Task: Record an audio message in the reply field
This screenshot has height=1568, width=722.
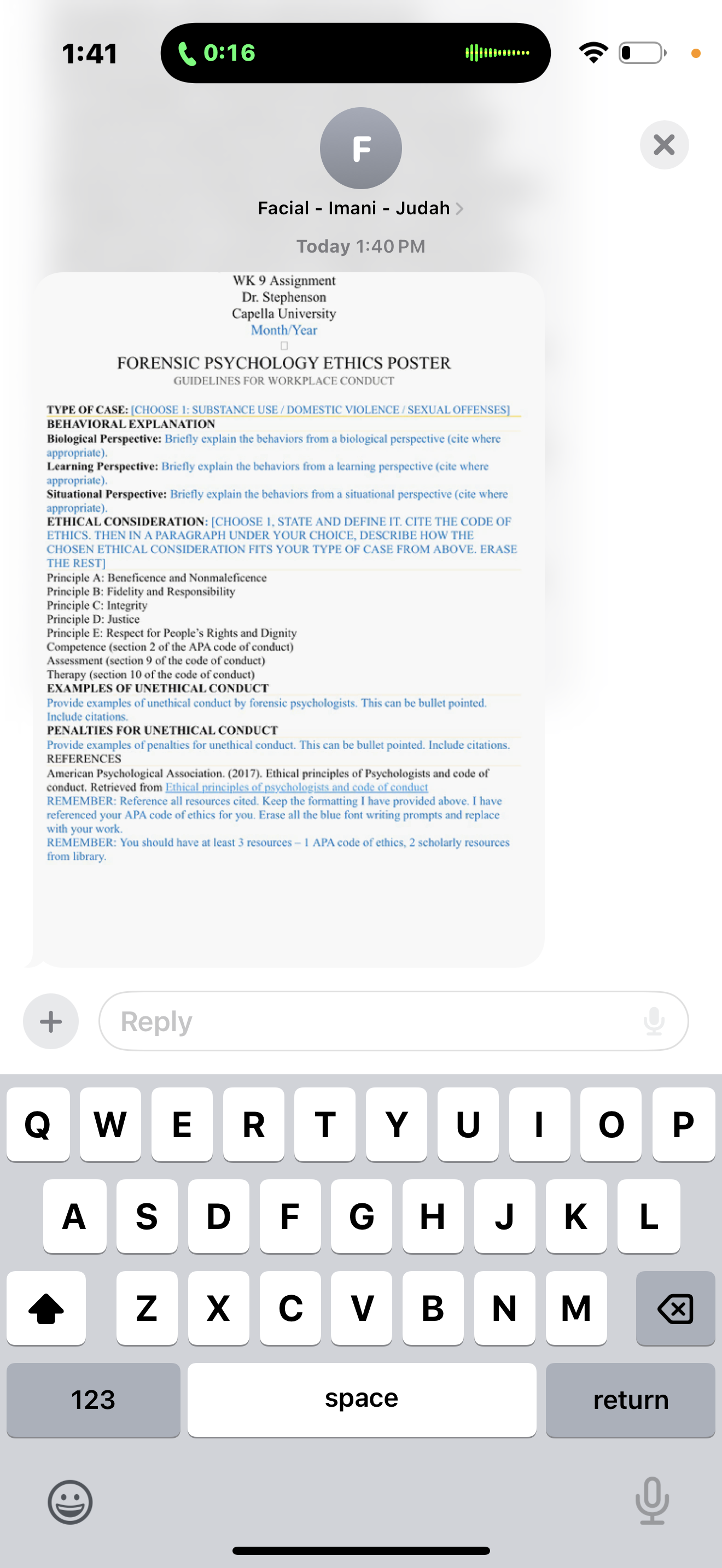Action: (654, 1021)
